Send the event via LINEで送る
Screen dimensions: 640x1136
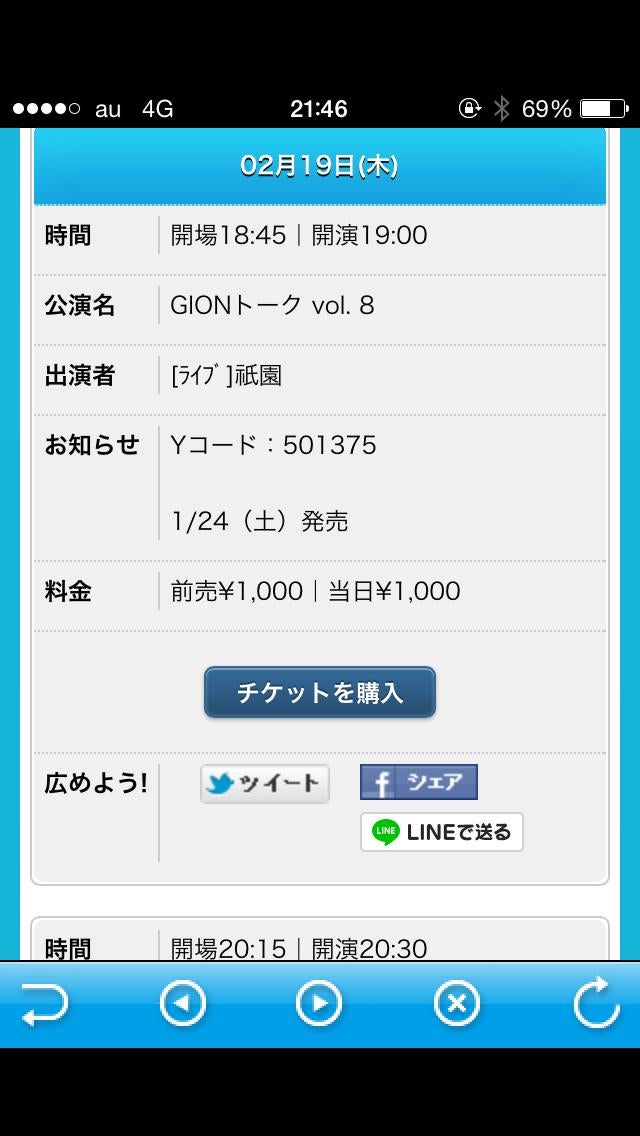click(442, 832)
